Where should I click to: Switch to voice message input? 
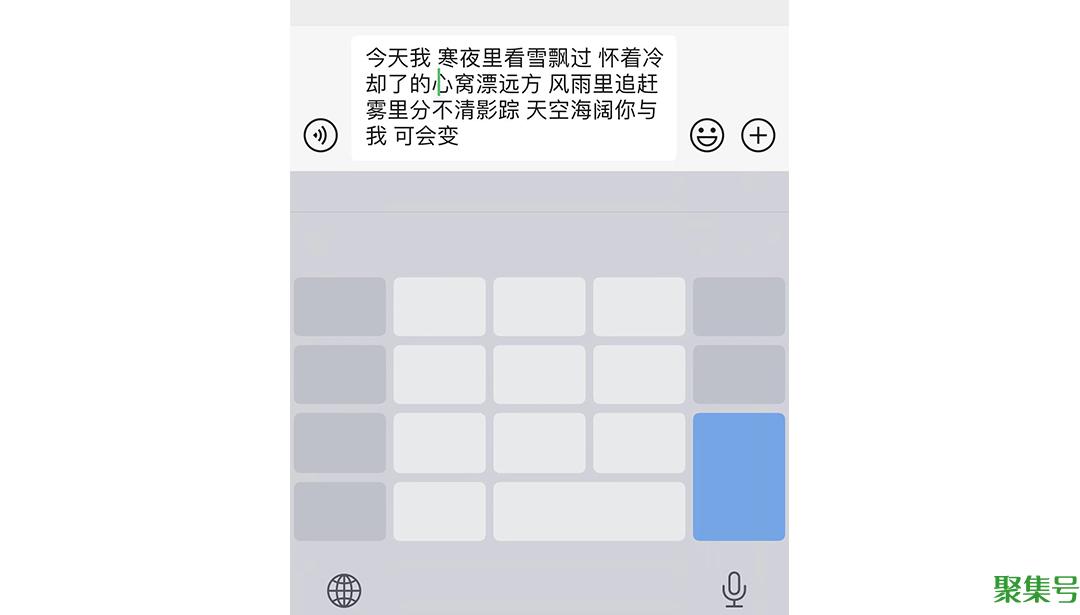coord(321,135)
